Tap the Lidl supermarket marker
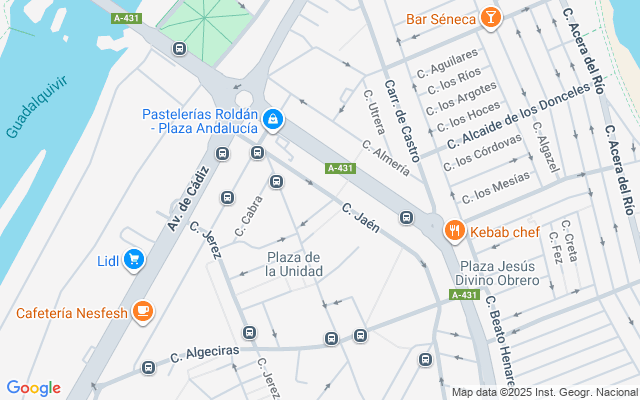640x400 pixels. (x=134, y=260)
